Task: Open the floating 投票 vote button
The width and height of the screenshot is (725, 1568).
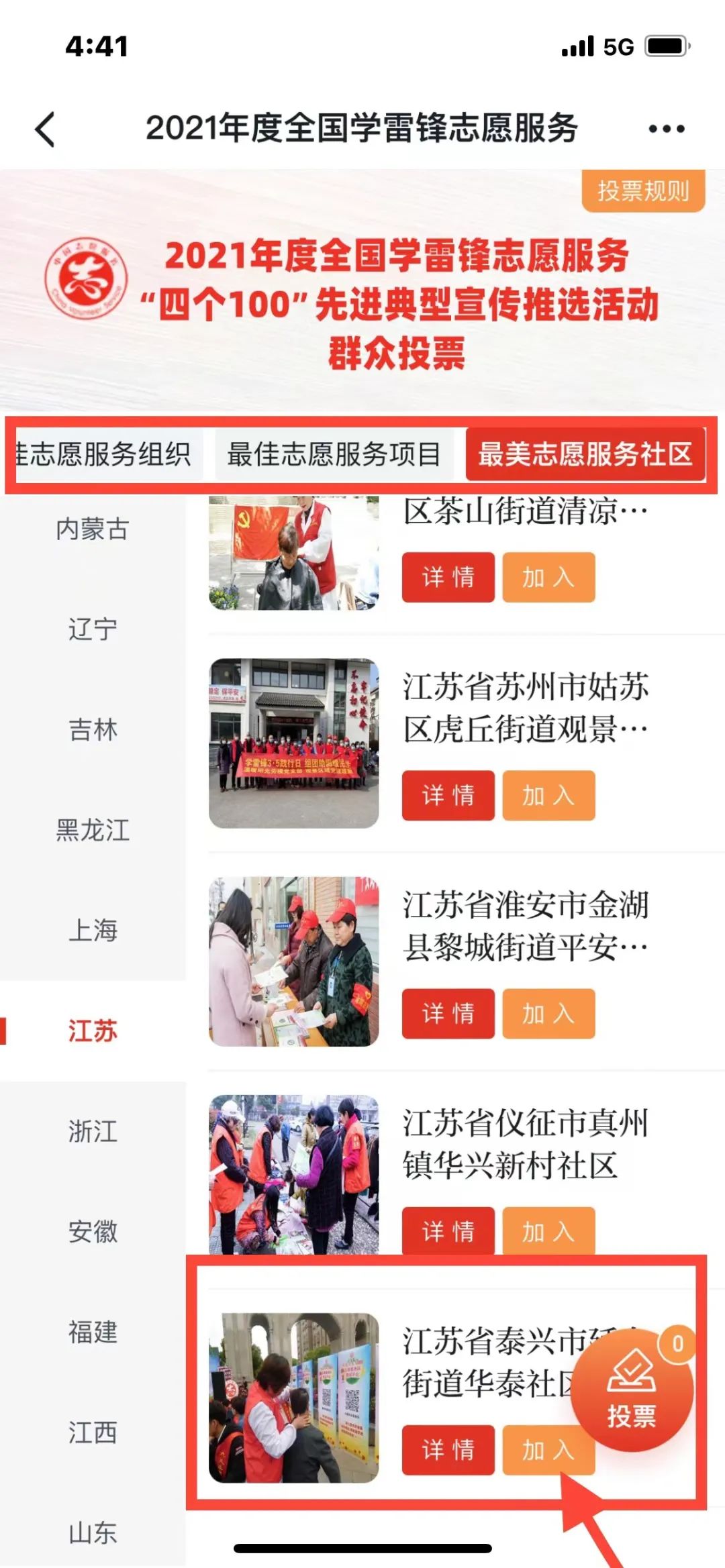Action: pos(632,1390)
